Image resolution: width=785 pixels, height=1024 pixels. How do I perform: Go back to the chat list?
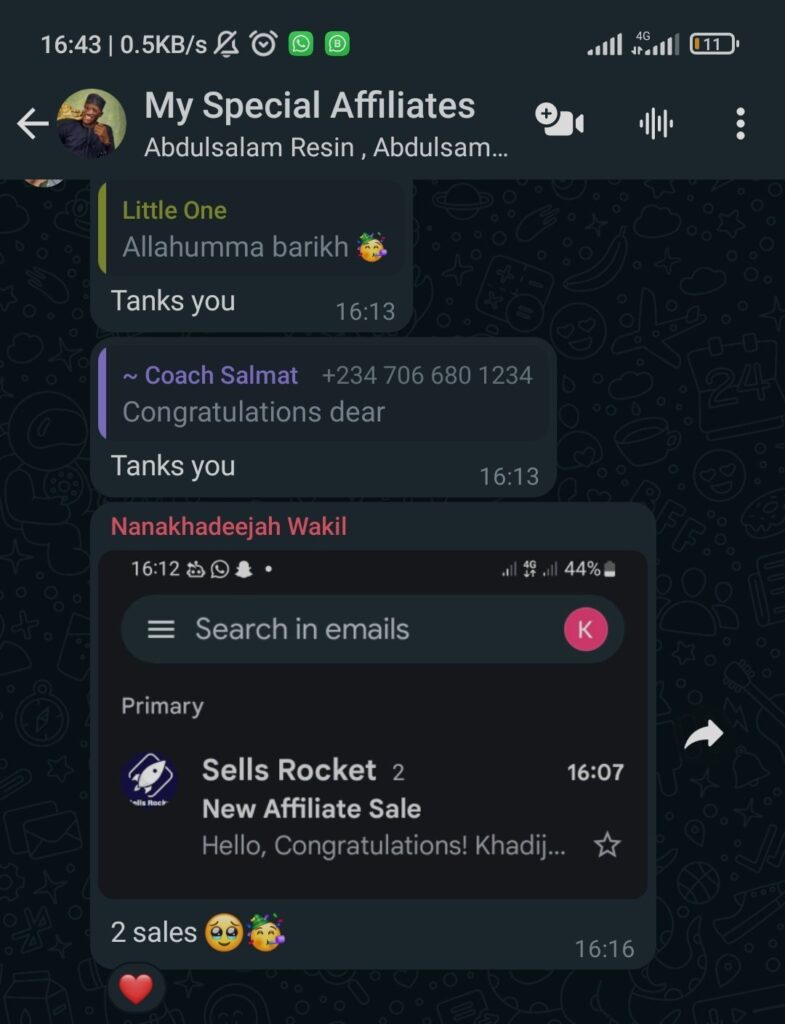[x=32, y=124]
